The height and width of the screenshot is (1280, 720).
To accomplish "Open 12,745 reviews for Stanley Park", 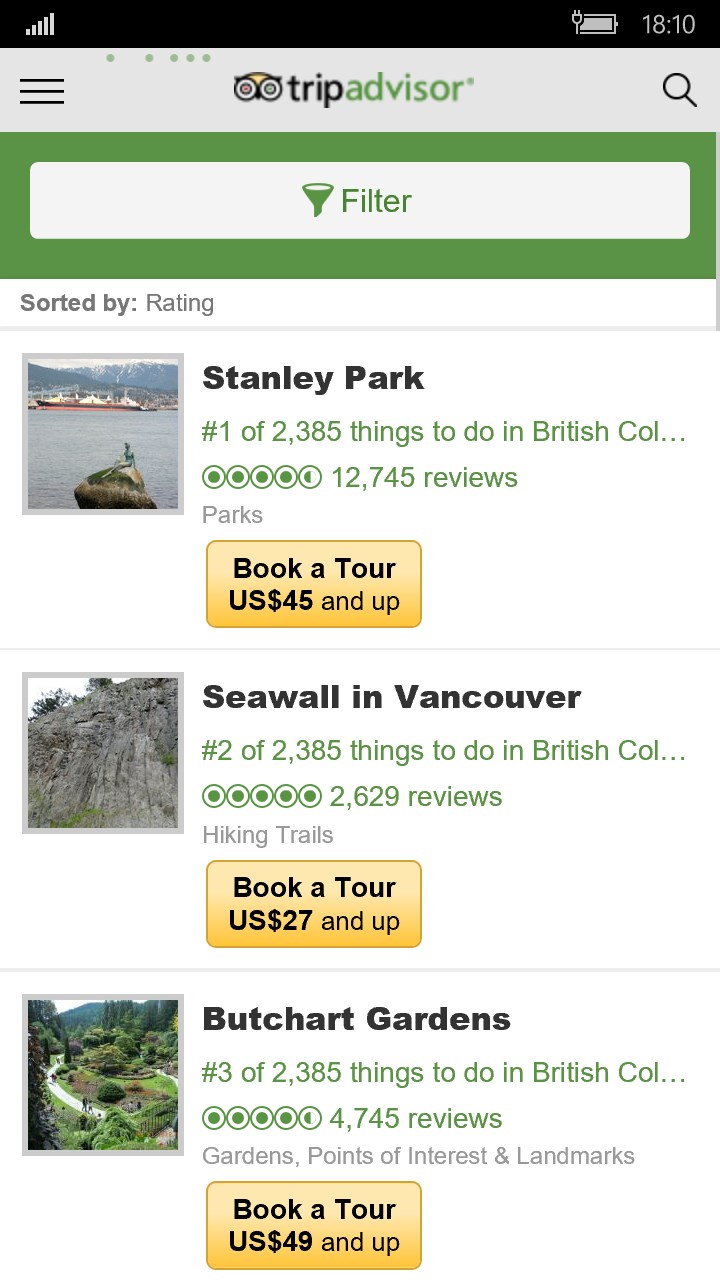I will [x=424, y=477].
